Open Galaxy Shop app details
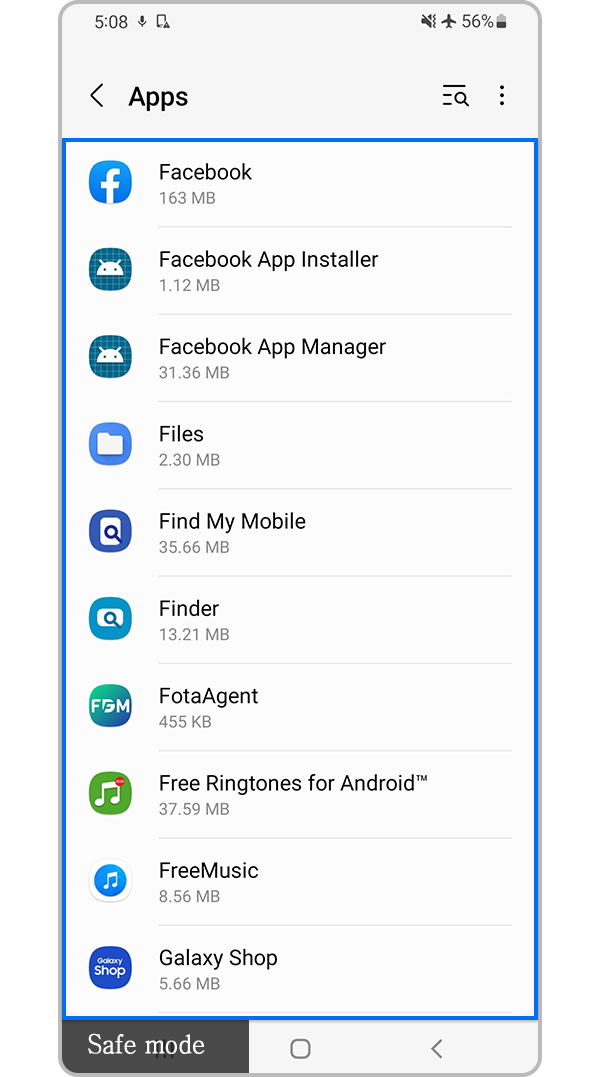This screenshot has height=1077, width=600. [x=300, y=968]
